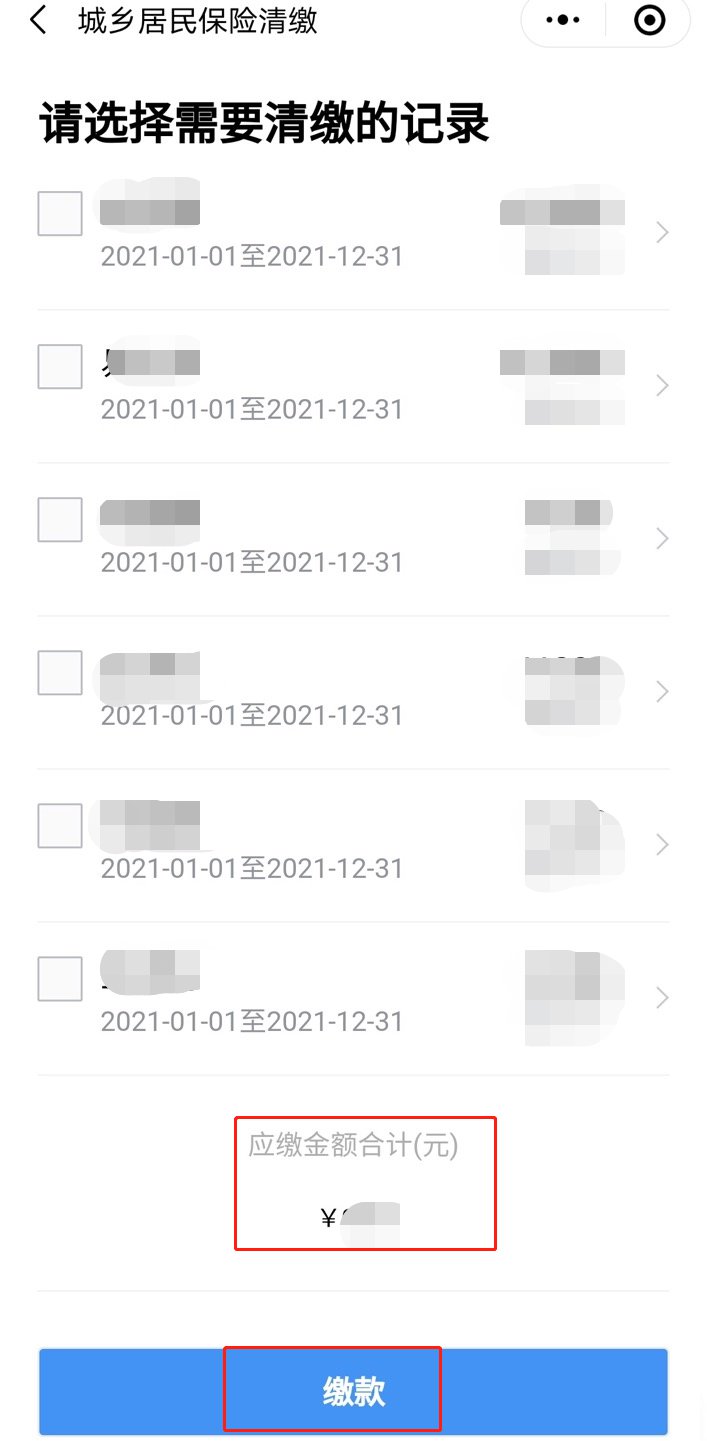707x1441 pixels.
Task: Open details via the second record's chevron
Action: [661, 386]
